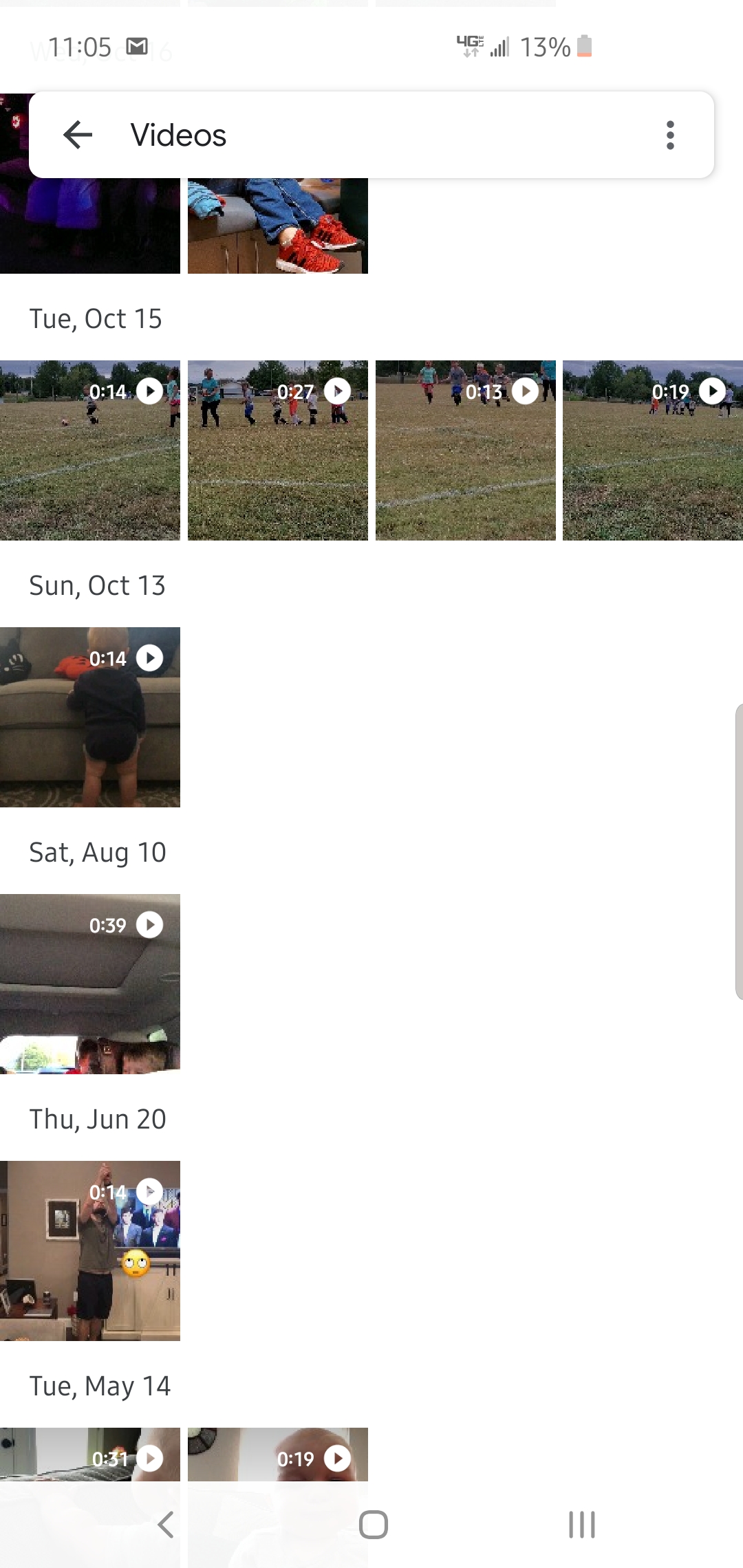743x1568 pixels.
Task: Open the 0:19 video from Oct 15
Action: click(x=653, y=450)
